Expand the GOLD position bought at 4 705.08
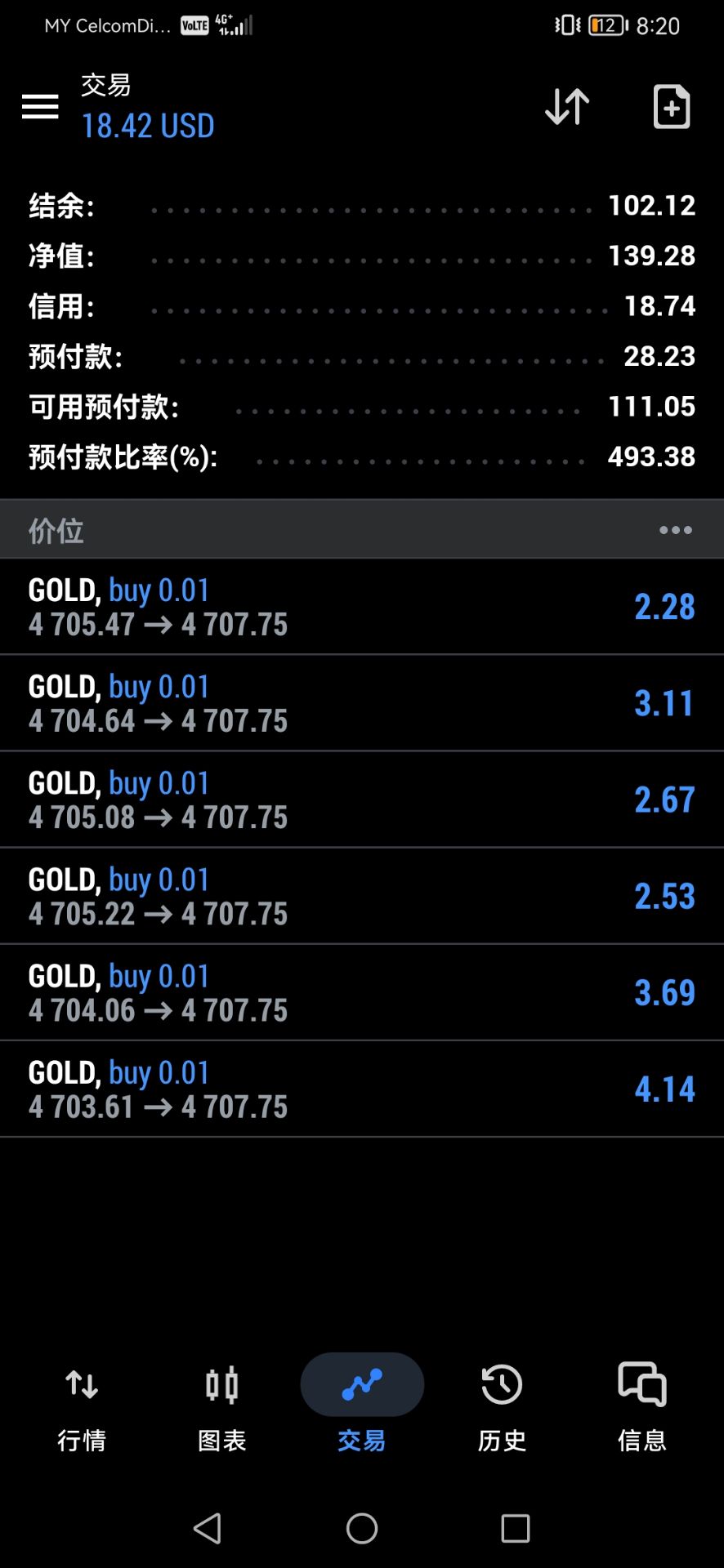The height and width of the screenshot is (1568, 724). pos(361,800)
